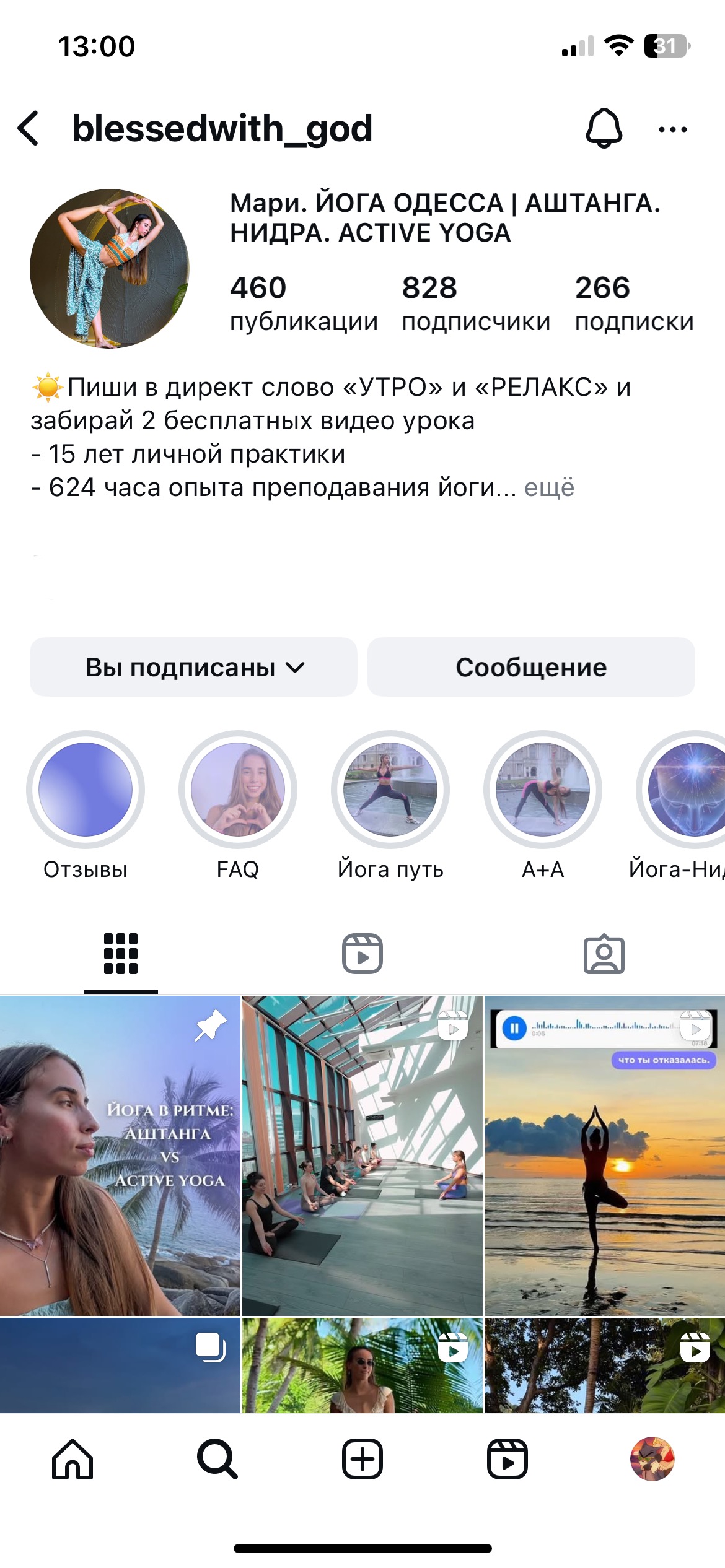Tap the Сообщение button
The image size is (725, 1568).
pyautogui.click(x=531, y=667)
